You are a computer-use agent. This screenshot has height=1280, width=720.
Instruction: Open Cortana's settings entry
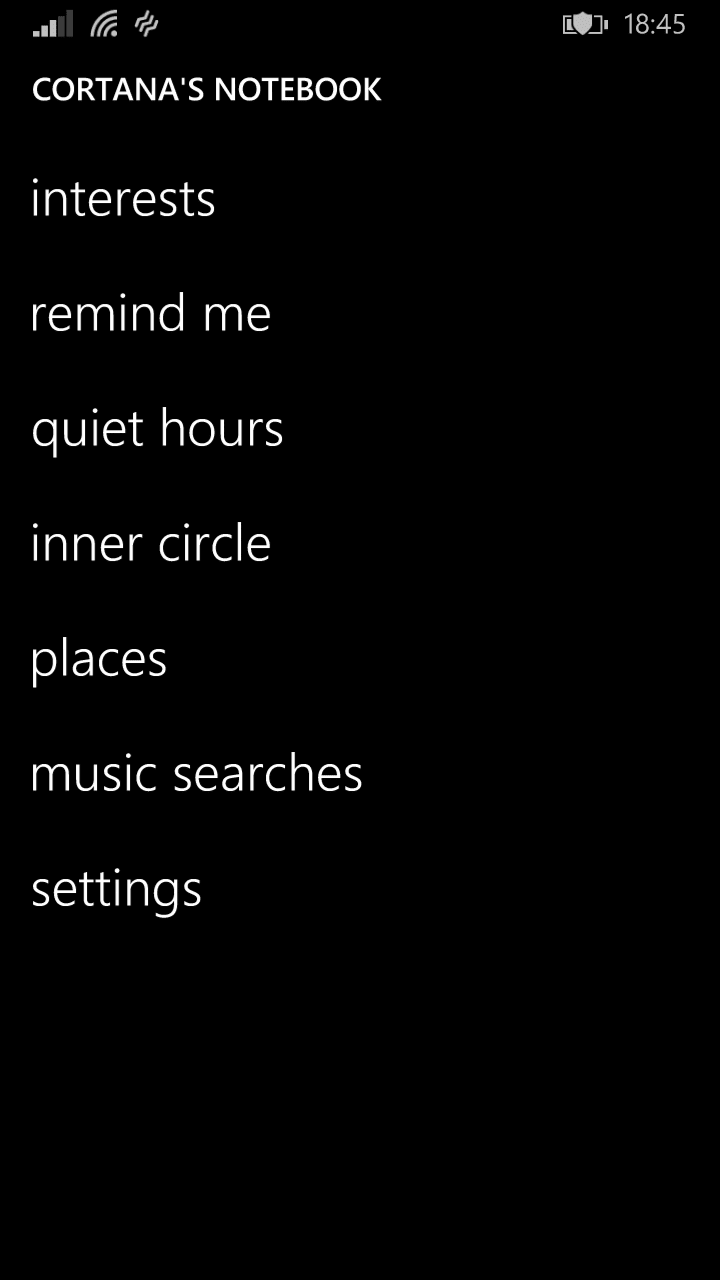[x=116, y=889]
